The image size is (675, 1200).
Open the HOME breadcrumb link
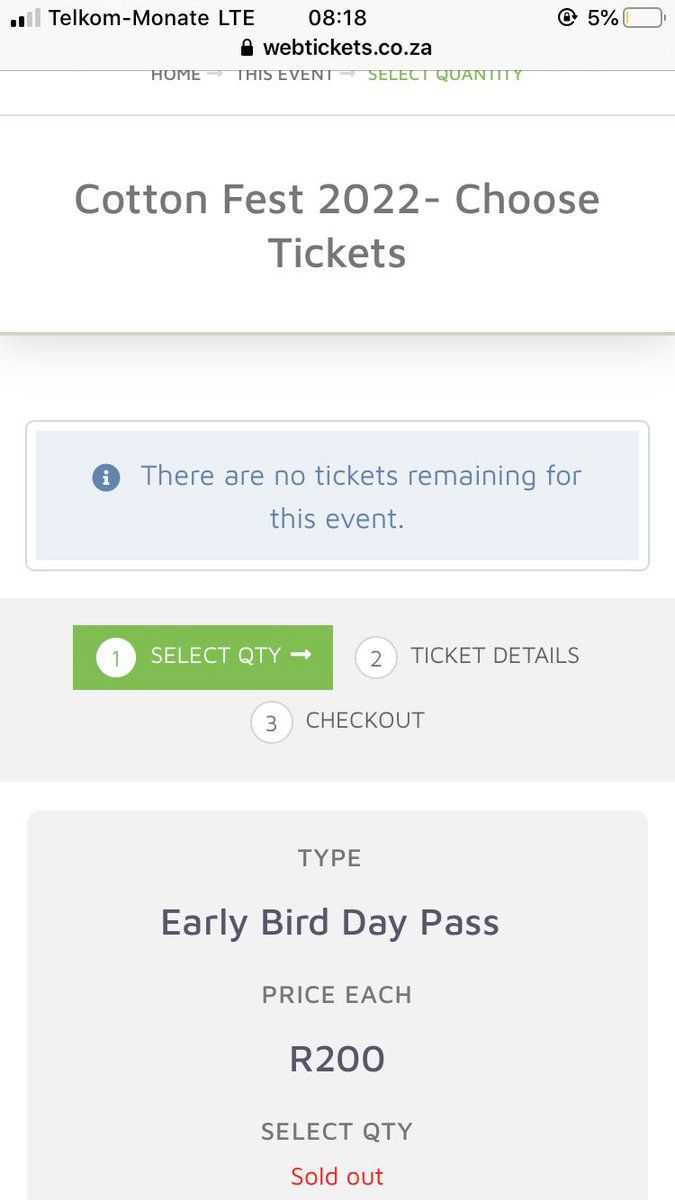pyautogui.click(x=176, y=75)
